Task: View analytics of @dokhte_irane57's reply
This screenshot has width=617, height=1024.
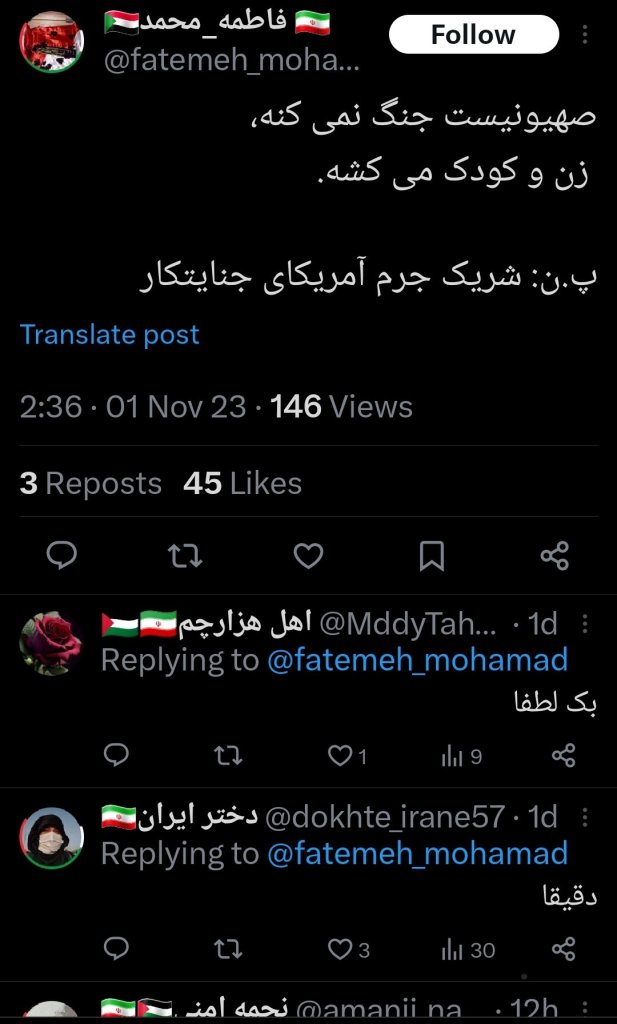Action: pyautogui.click(x=469, y=949)
